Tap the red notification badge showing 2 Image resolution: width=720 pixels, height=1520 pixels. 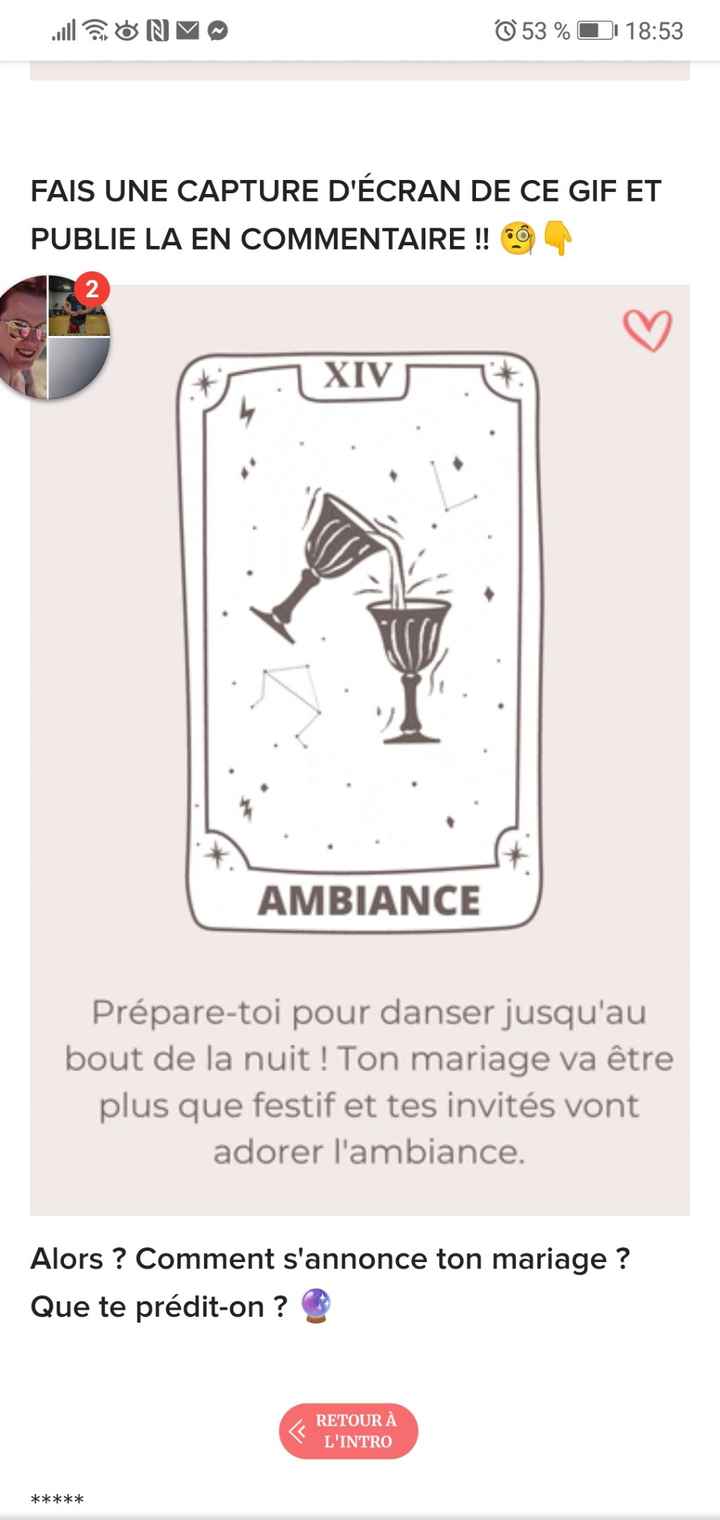(x=91, y=288)
